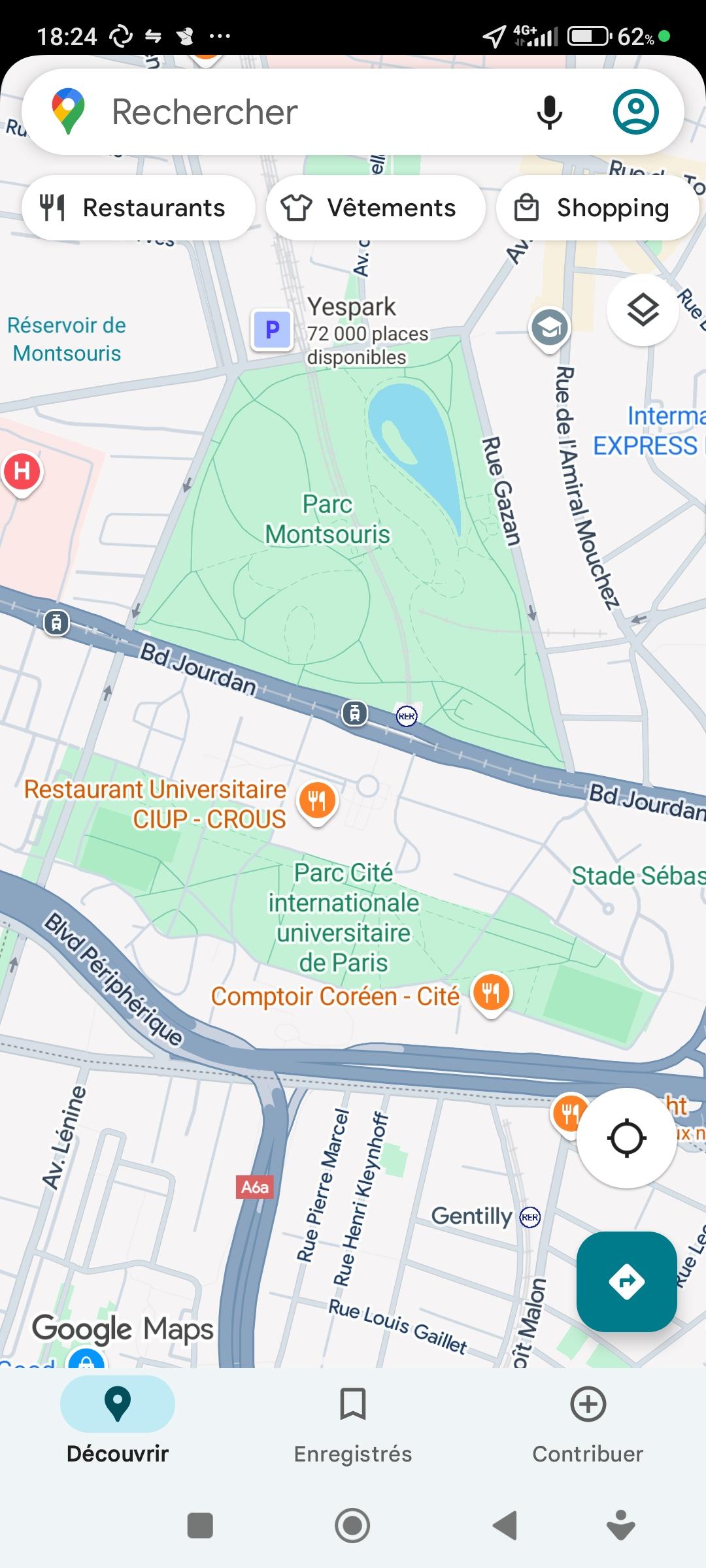The image size is (706, 1568).
Task: Select the hospital H marker
Action: click(x=22, y=472)
